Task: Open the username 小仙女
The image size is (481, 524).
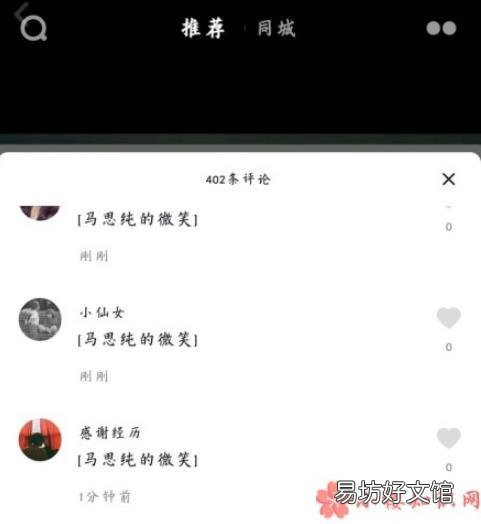Action: [x=102, y=313]
